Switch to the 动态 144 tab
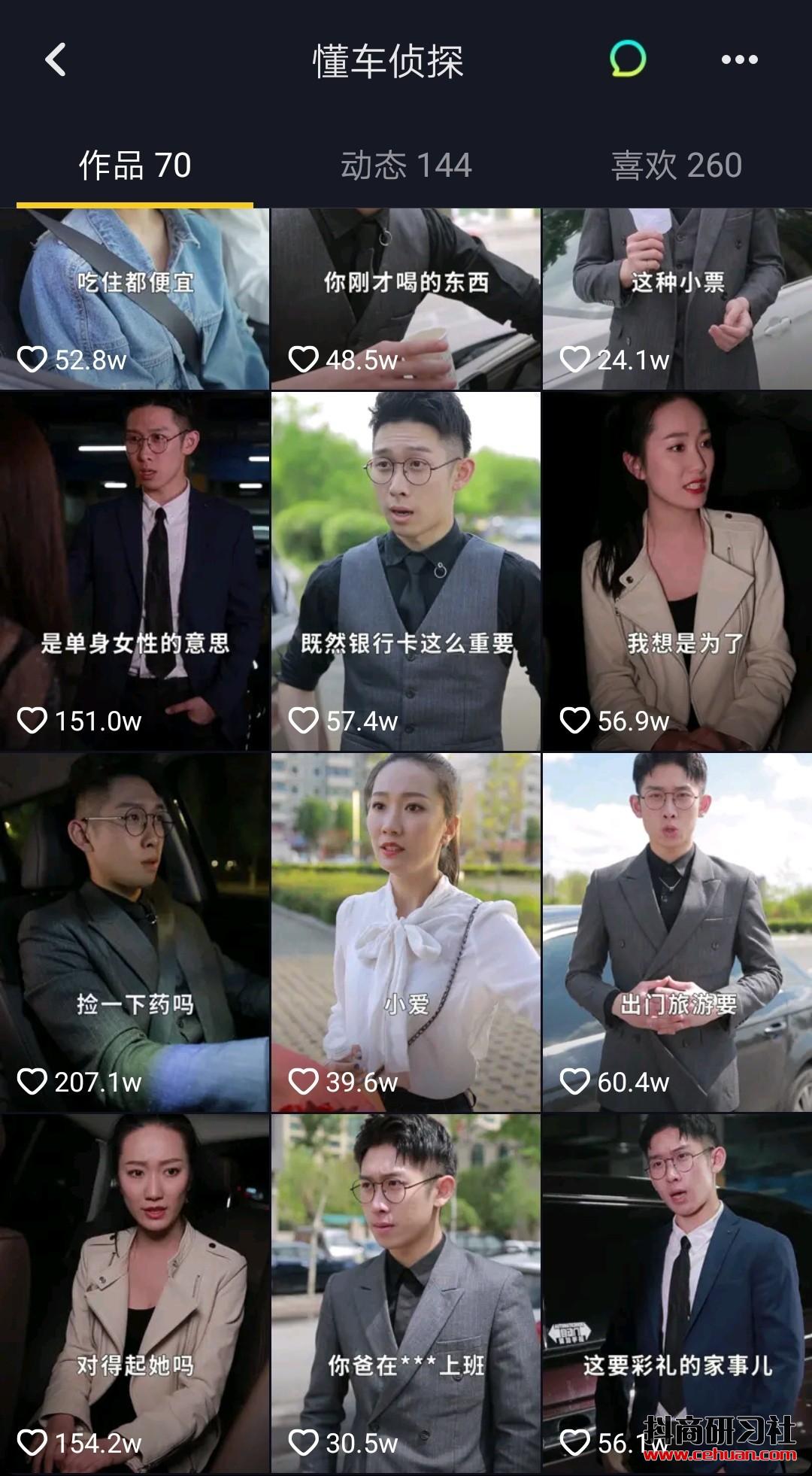The image size is (812, 1476). pyautogui.click(x=406, y=166)
